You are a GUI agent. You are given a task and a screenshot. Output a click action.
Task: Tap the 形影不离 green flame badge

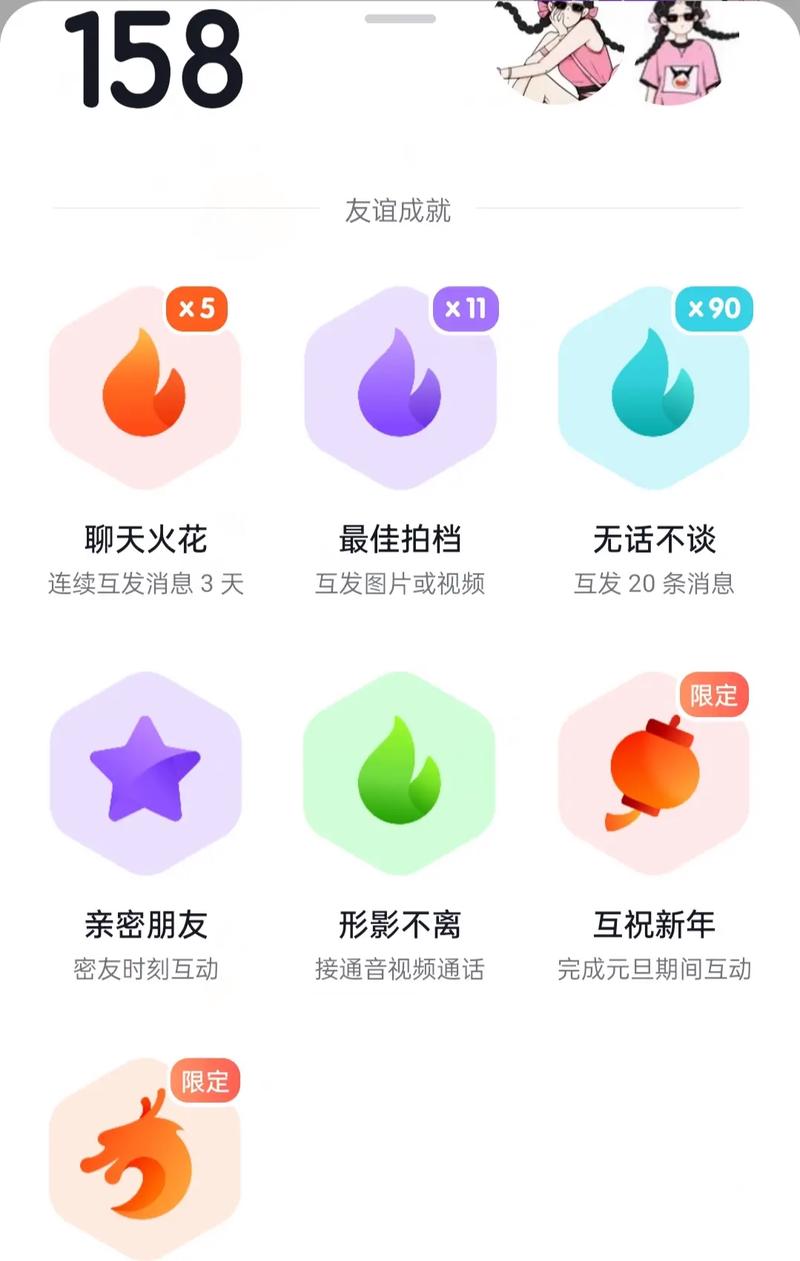(400, 773)
